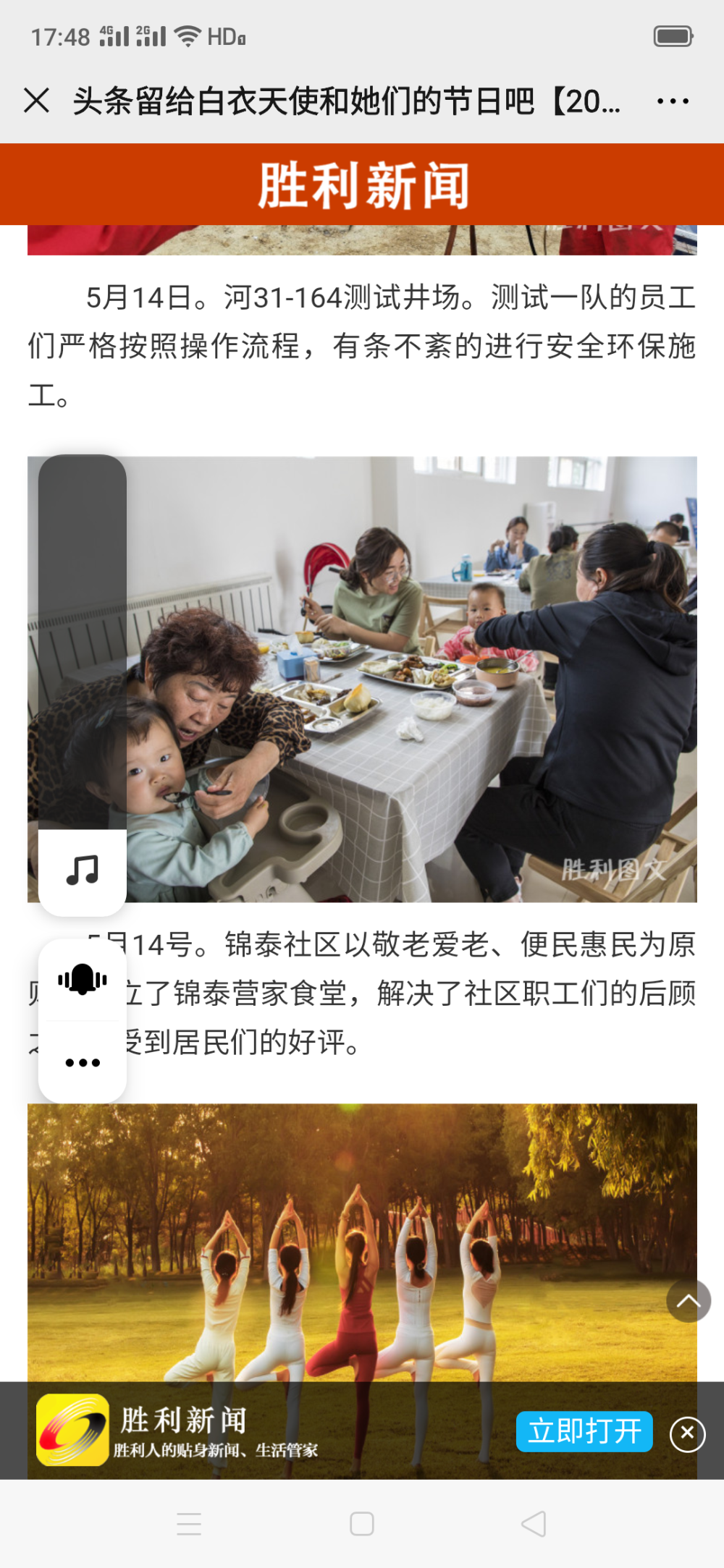This screenshot has height=1568, width=724.
Task: Open more volume settings dots
Action: coord(83,1062)
